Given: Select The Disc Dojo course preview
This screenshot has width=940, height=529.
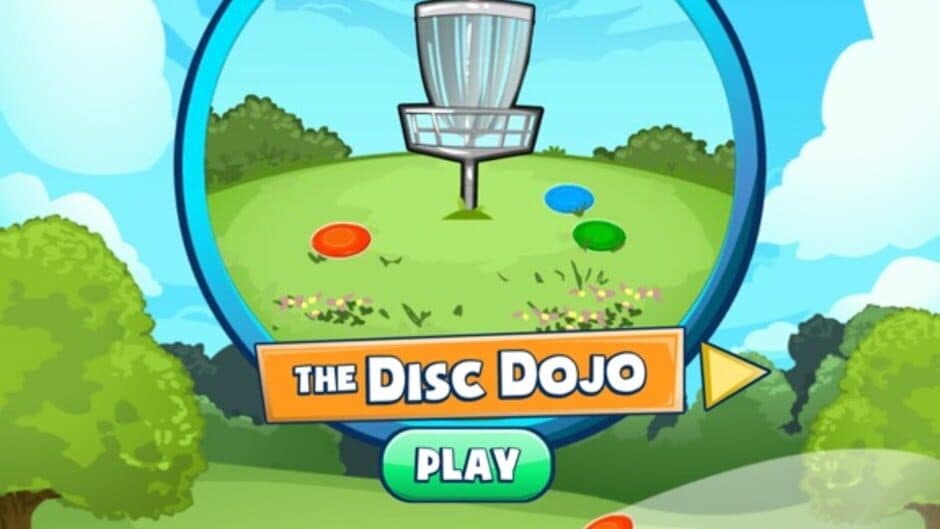Looking at the screenshot, I should pos(470,180).
